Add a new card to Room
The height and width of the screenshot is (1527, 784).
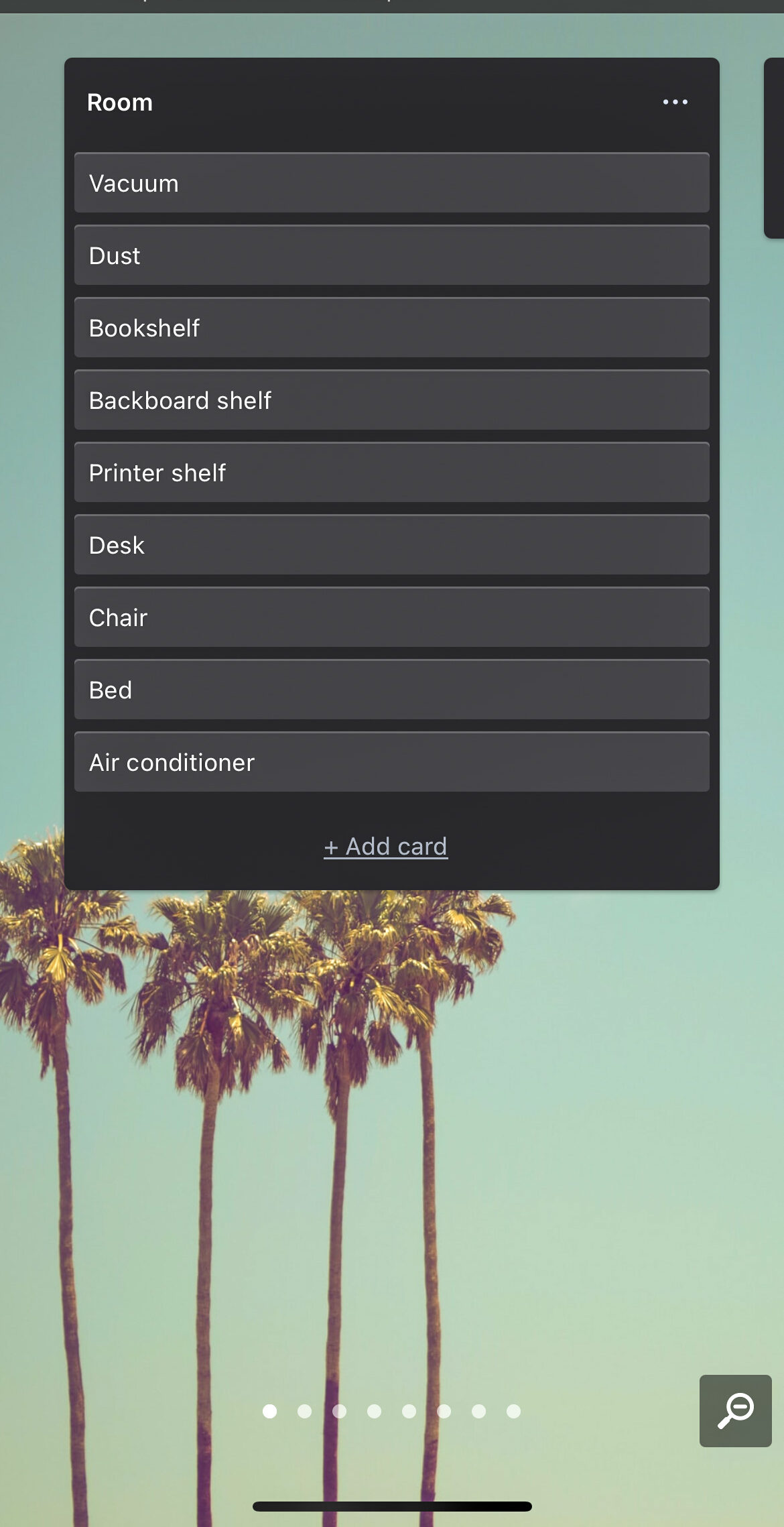[x=386, y=847]
